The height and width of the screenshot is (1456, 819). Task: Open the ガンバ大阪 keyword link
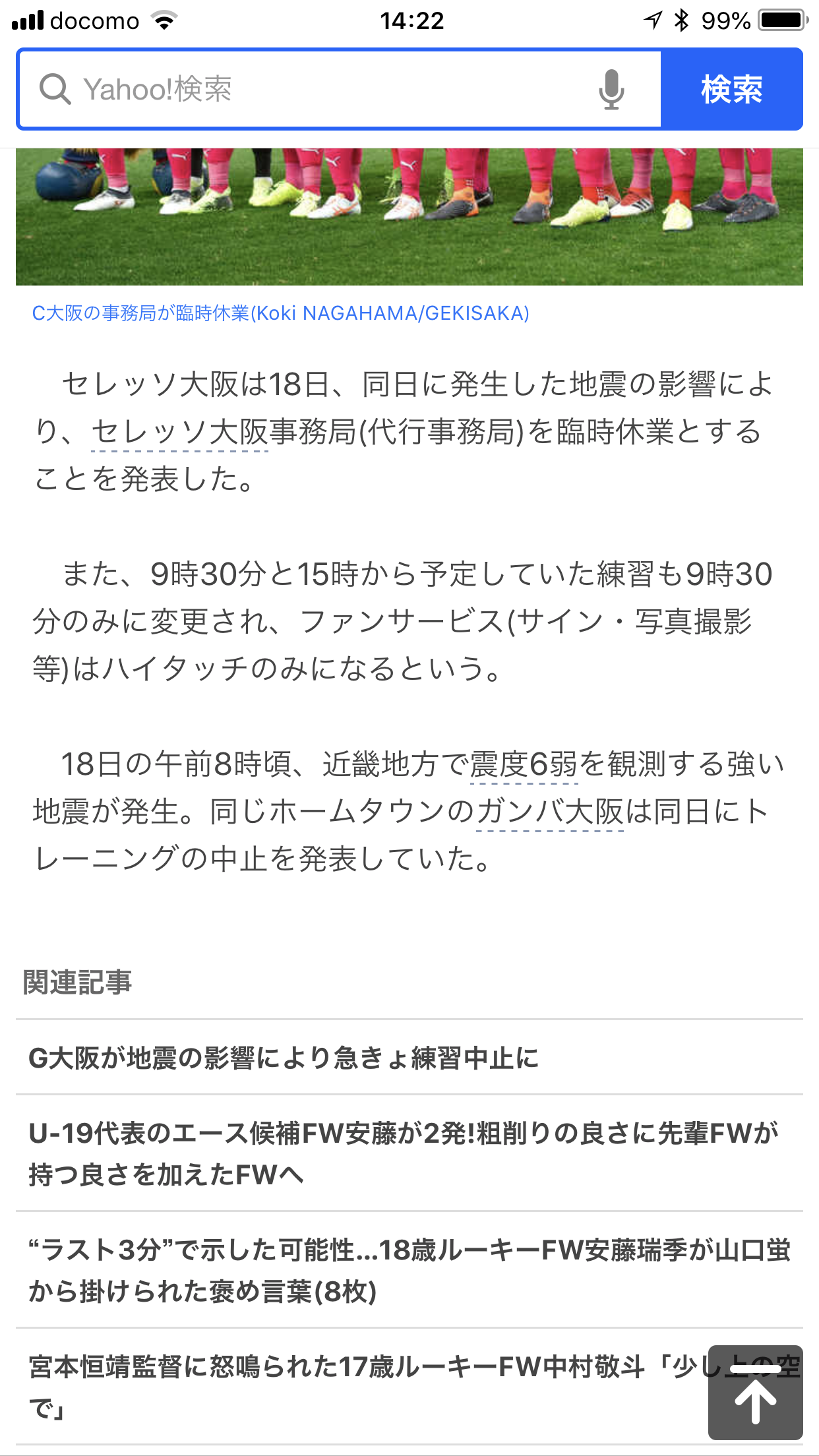(550, 812)
